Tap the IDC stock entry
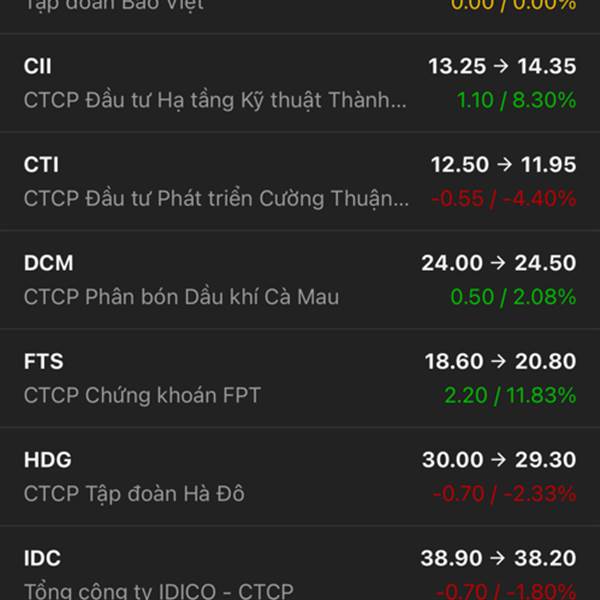Viewport: 600px width, 600px height. [300, 563]
